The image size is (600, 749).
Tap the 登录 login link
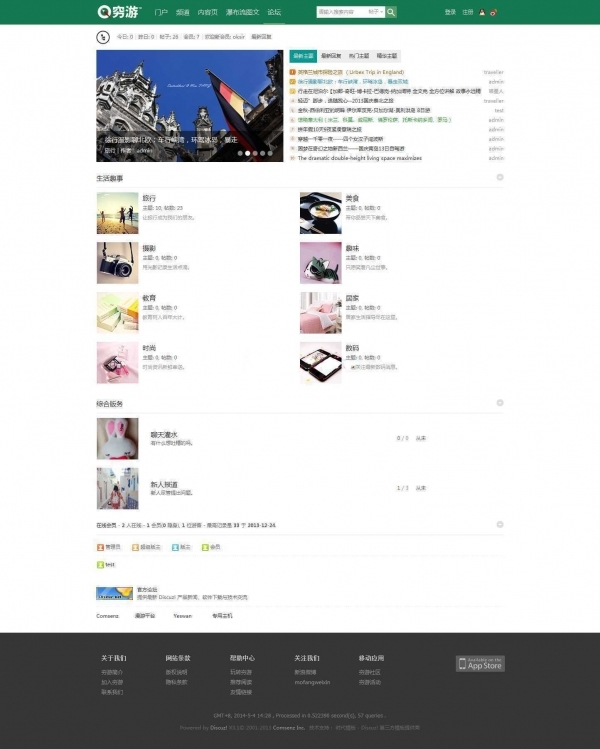click(450, 12)
